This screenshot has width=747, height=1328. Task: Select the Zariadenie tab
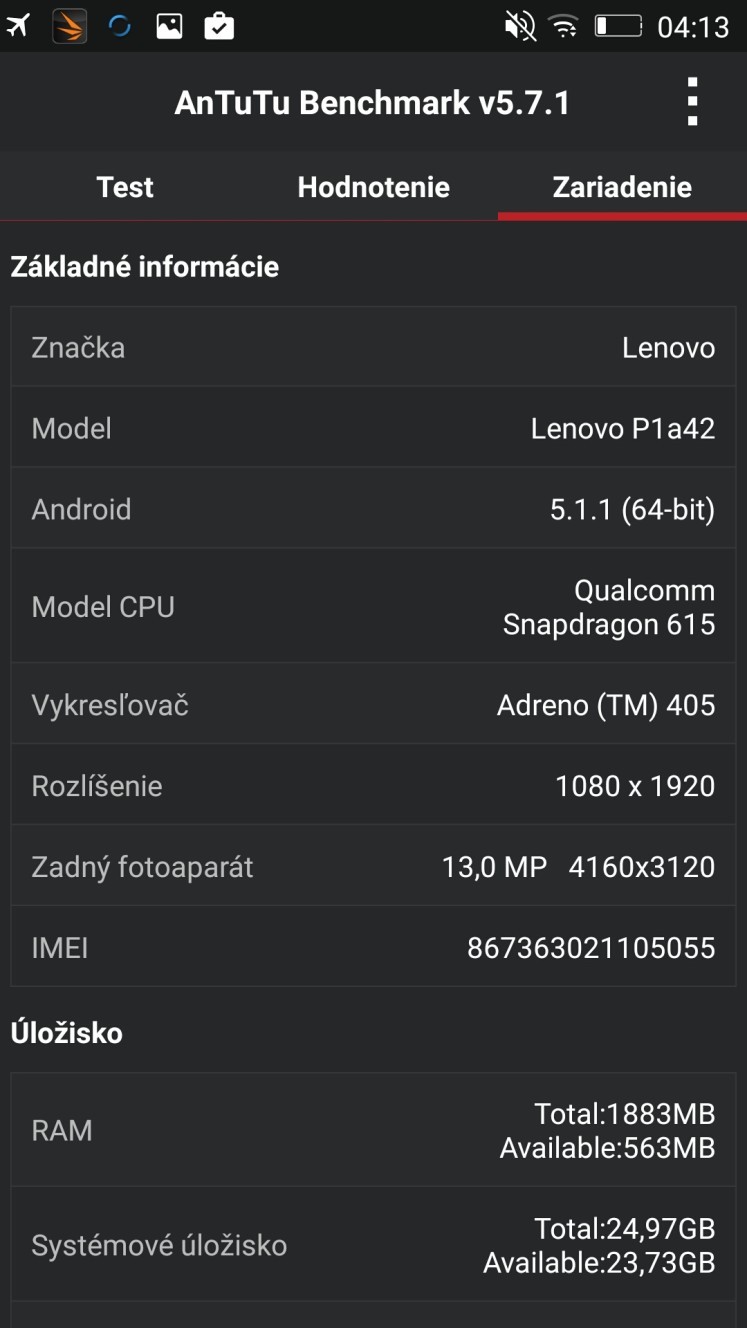(622, 187)
